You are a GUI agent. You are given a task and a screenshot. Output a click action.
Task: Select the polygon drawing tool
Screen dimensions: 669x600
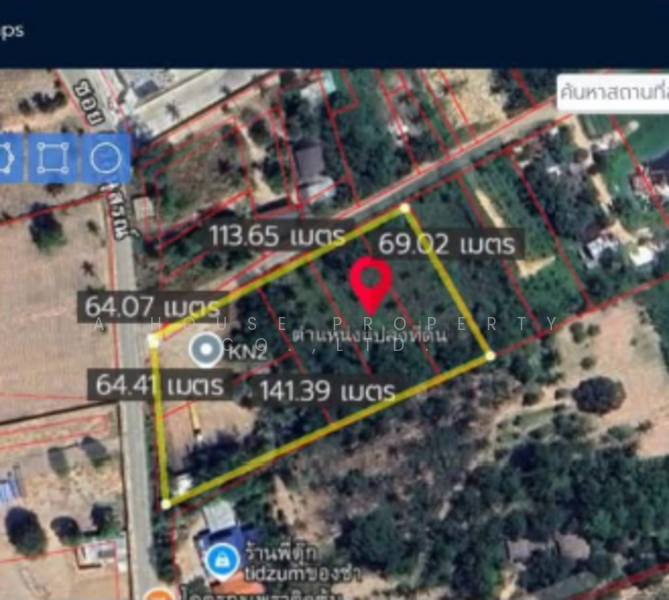point(8,158)
